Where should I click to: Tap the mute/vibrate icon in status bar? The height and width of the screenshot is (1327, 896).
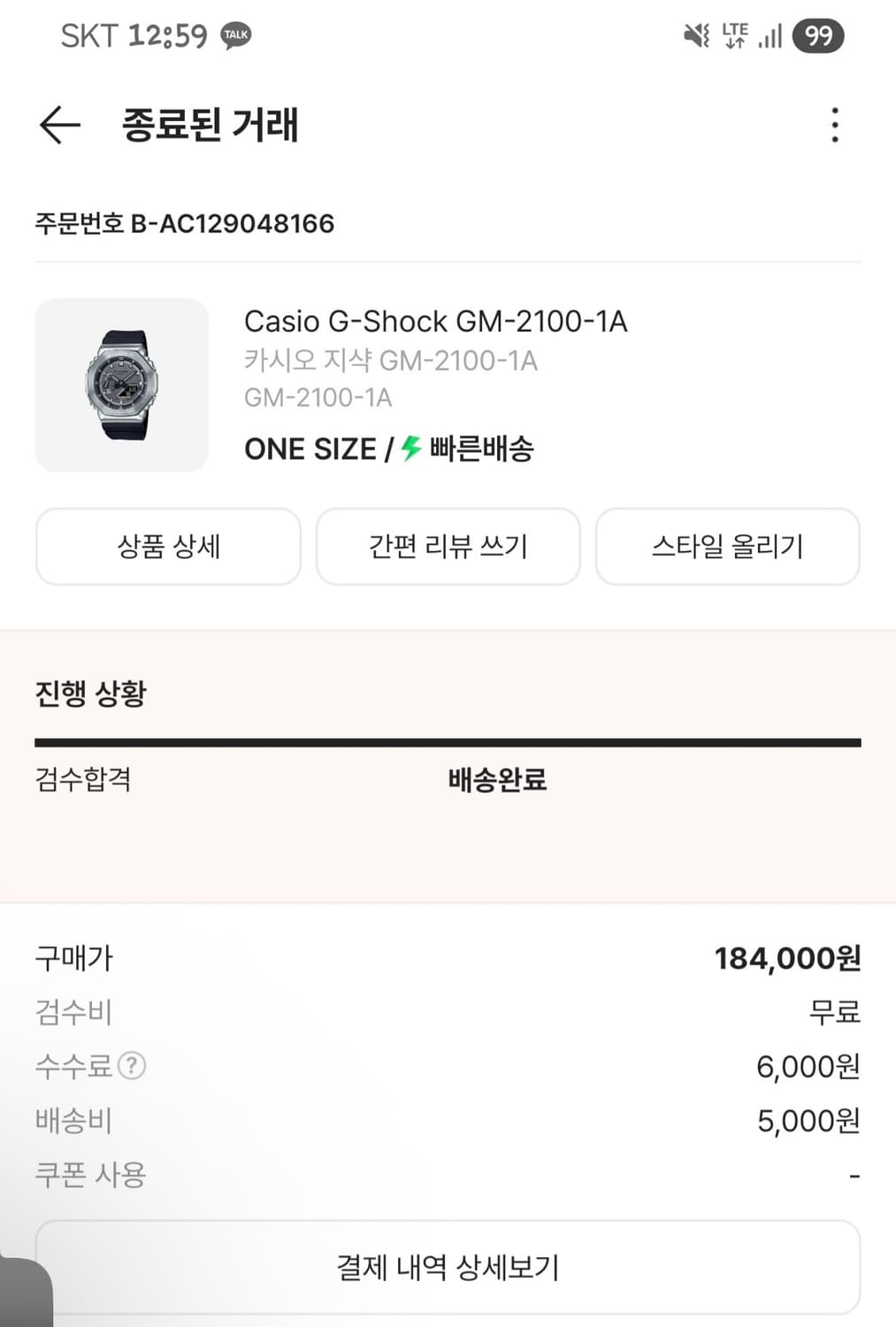698,36
